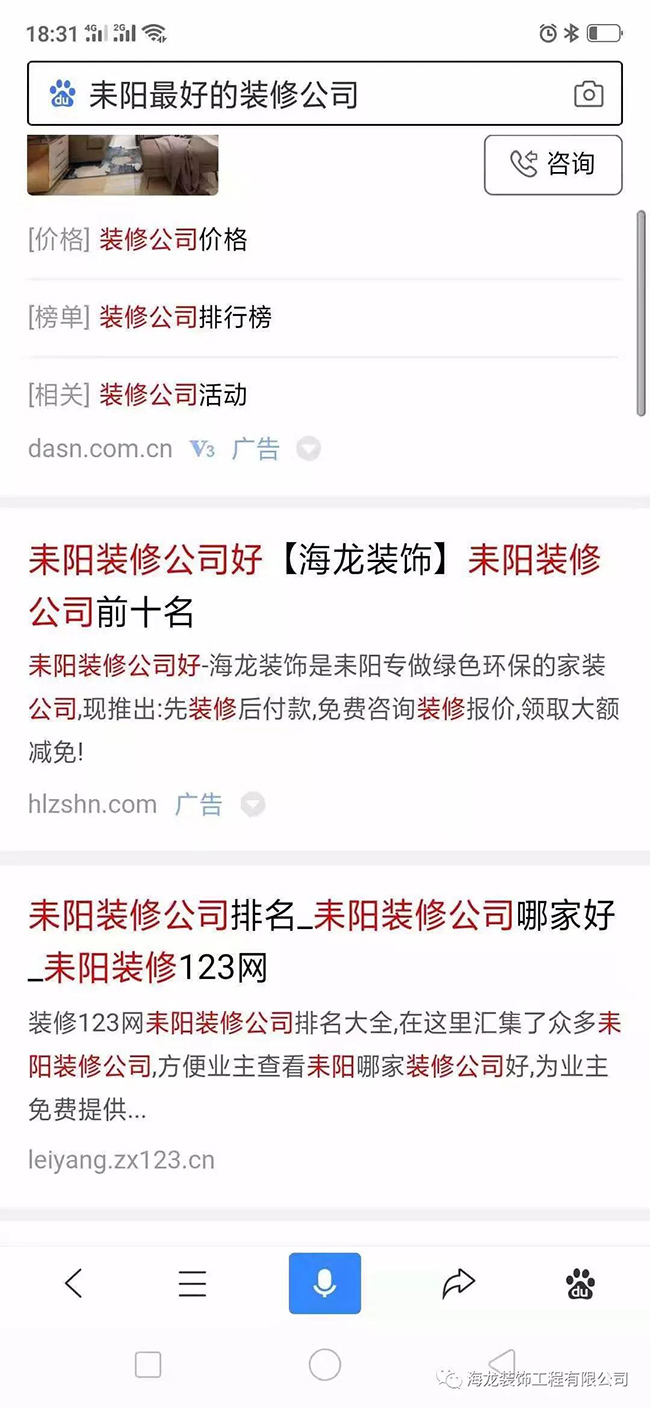Open the browser menu button

192,1283
